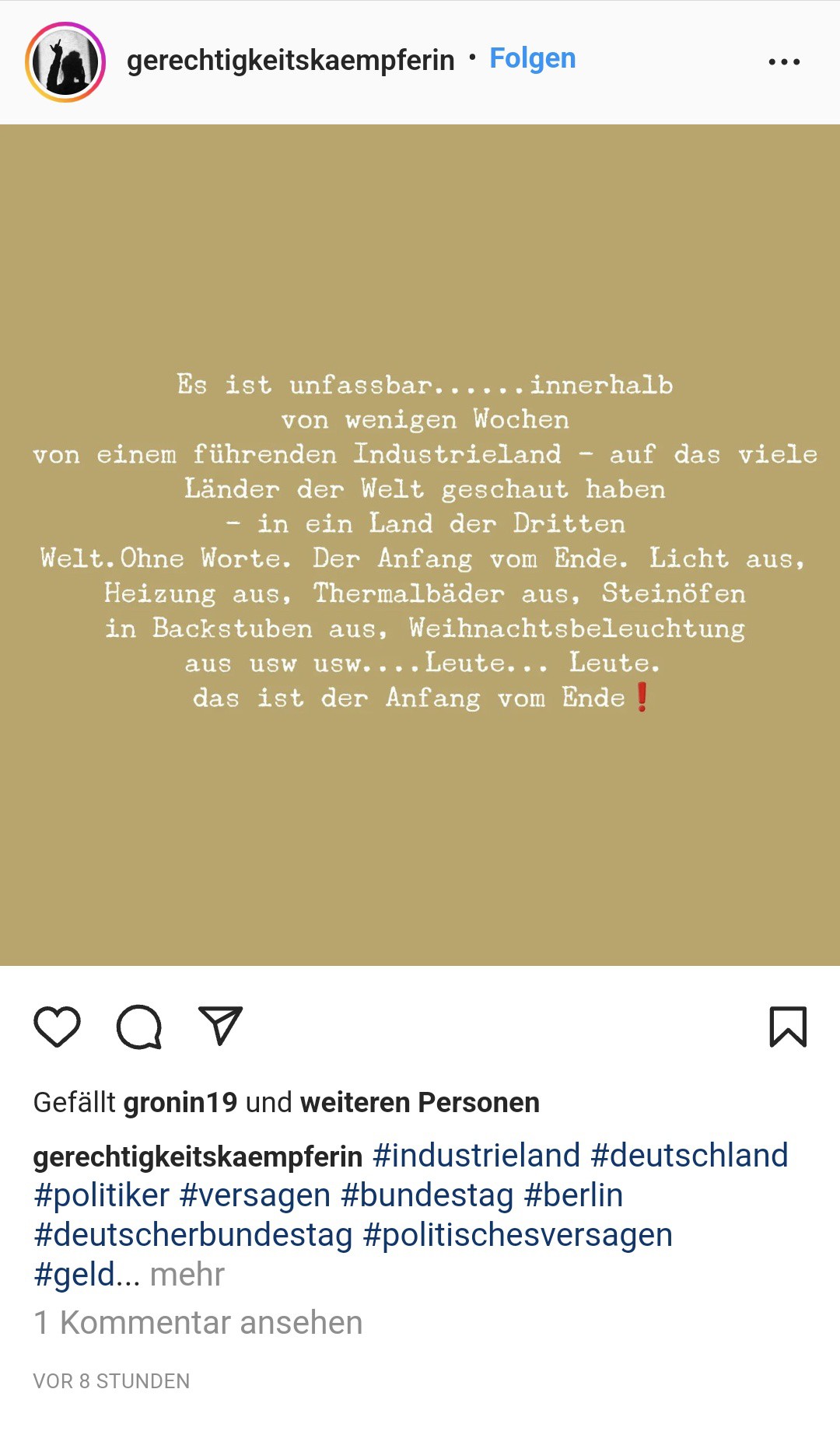View weiteren Personen who liked the post
The image size is (840, 1431).
(x=420, y=1103)
